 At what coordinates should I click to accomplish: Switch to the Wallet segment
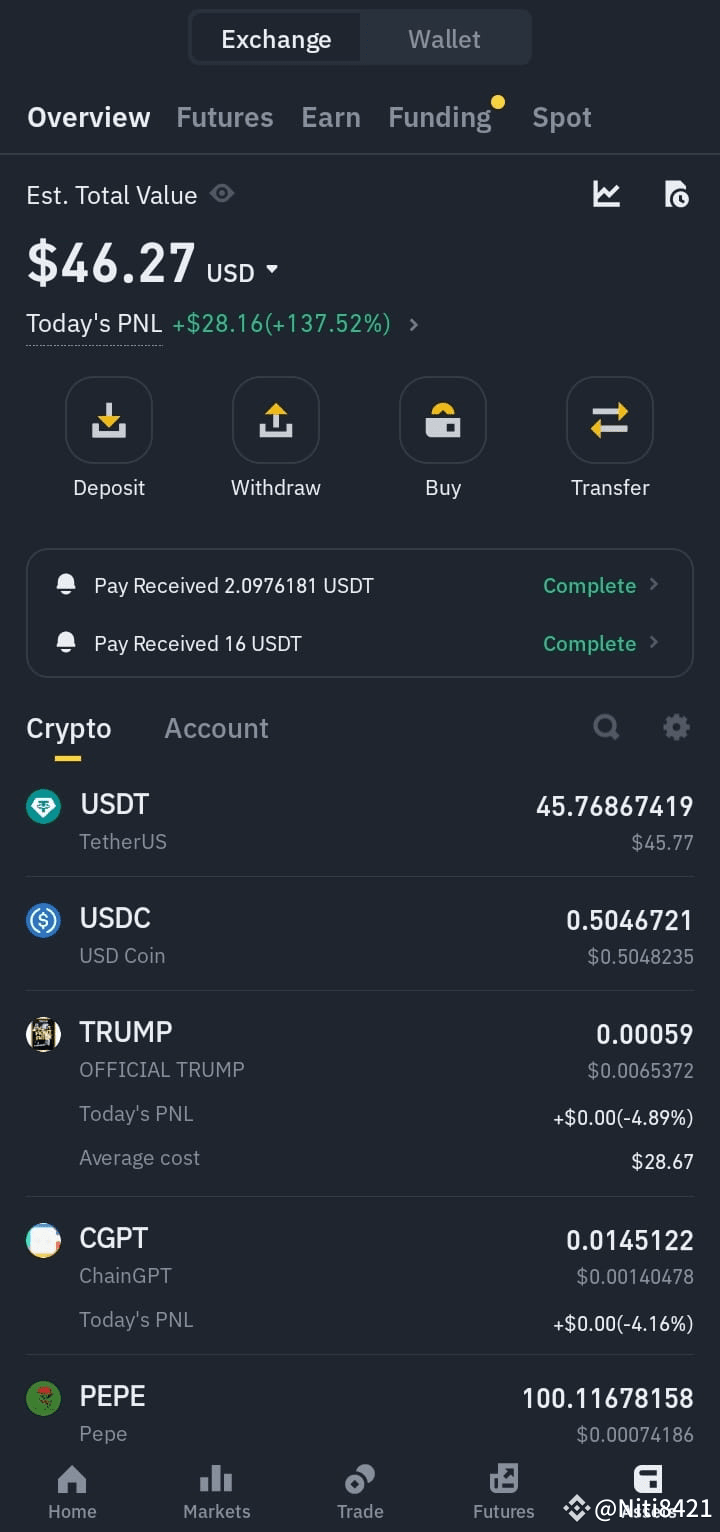tap(444, 39)
